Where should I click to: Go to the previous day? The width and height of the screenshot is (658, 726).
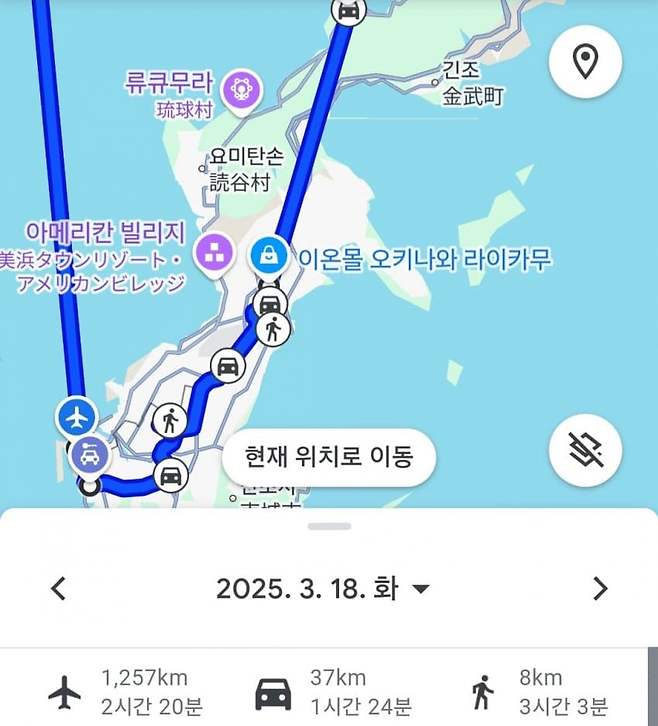58,589
